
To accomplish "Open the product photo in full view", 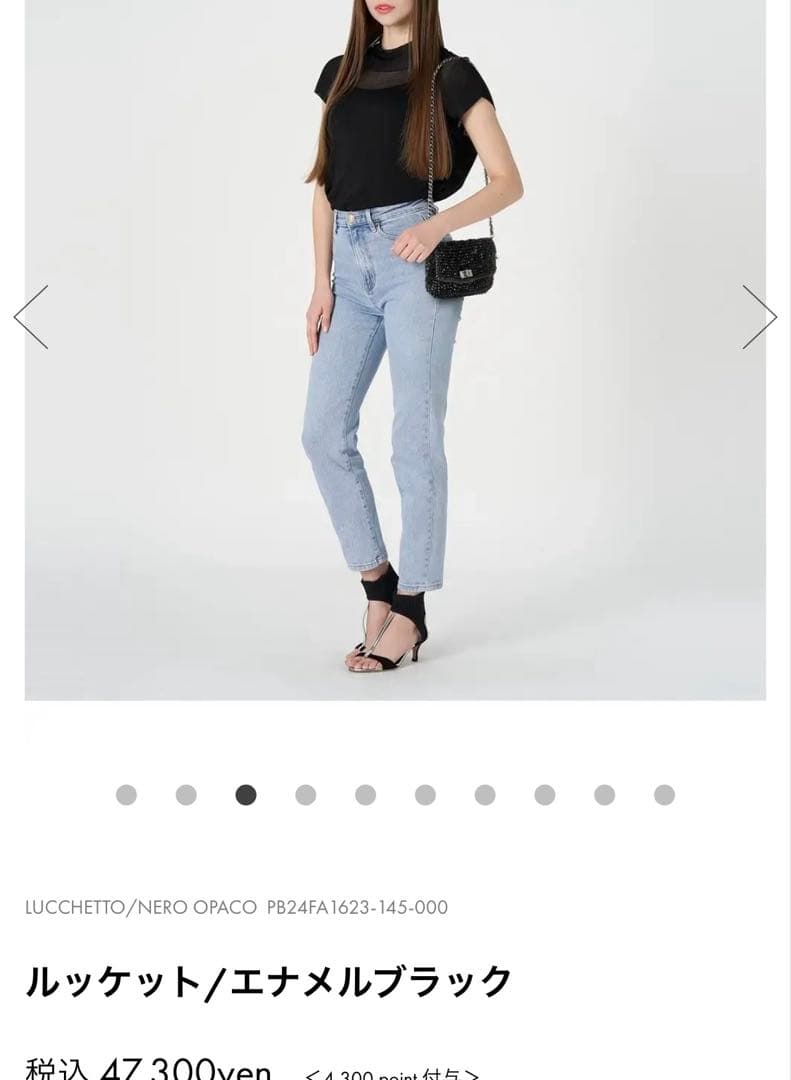I will pos(395,350).
